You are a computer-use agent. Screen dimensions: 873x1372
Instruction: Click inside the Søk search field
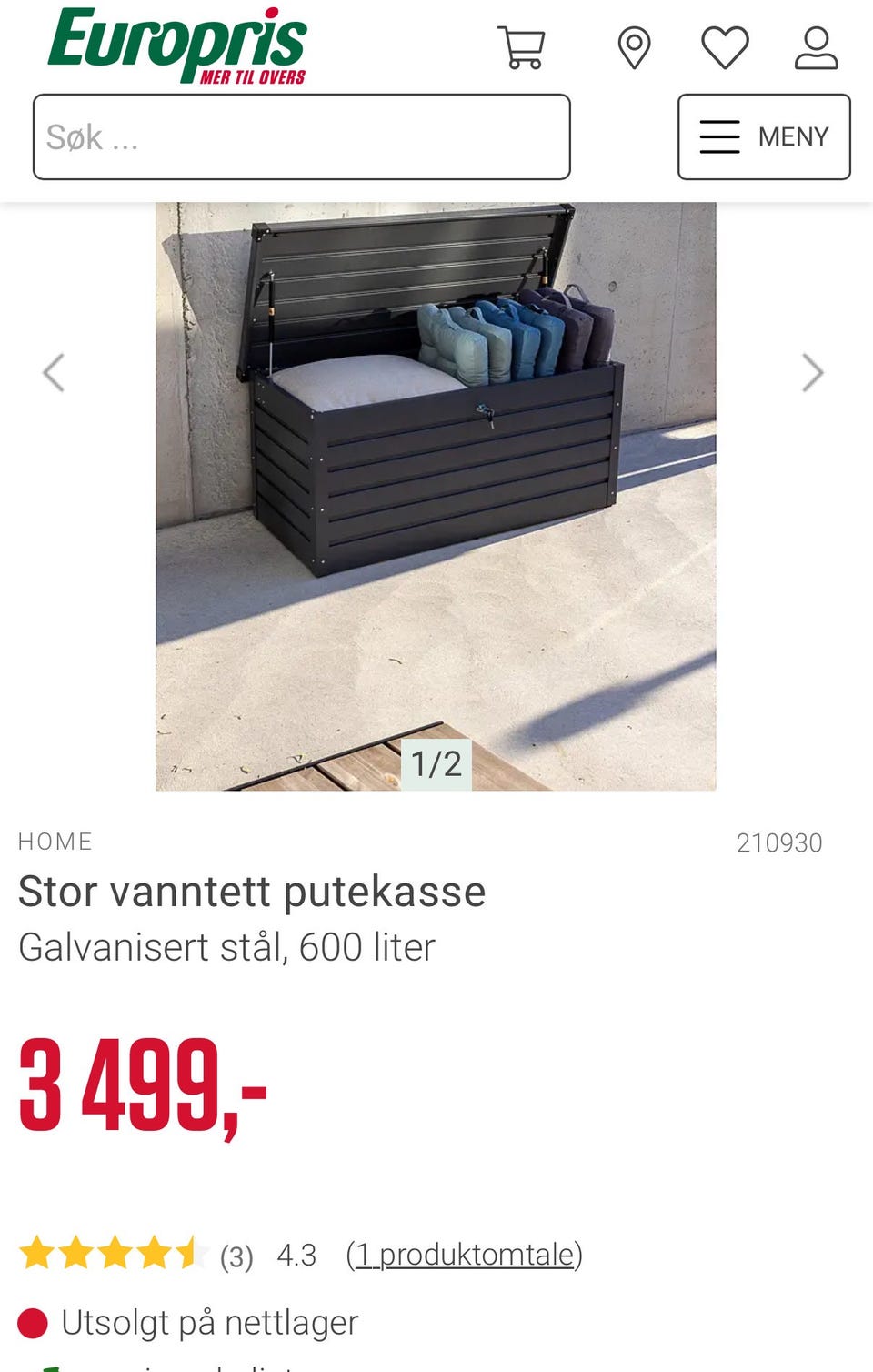point(300,137)
